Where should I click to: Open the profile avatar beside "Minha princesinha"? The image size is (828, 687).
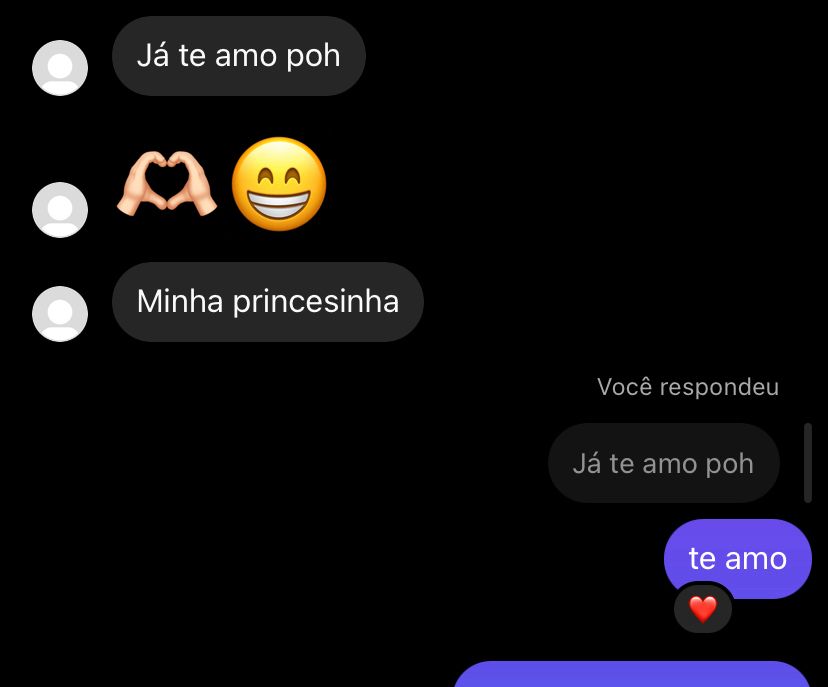(60, 314)
